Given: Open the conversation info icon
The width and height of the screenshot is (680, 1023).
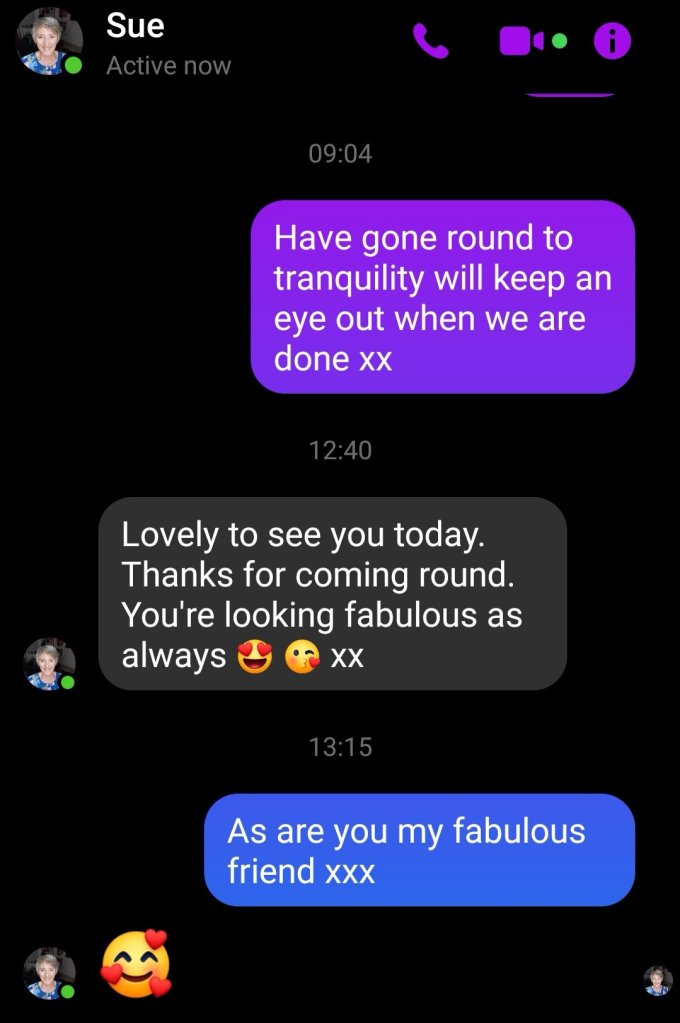Looking at the screenshot, I should click(x=612, y=41).
